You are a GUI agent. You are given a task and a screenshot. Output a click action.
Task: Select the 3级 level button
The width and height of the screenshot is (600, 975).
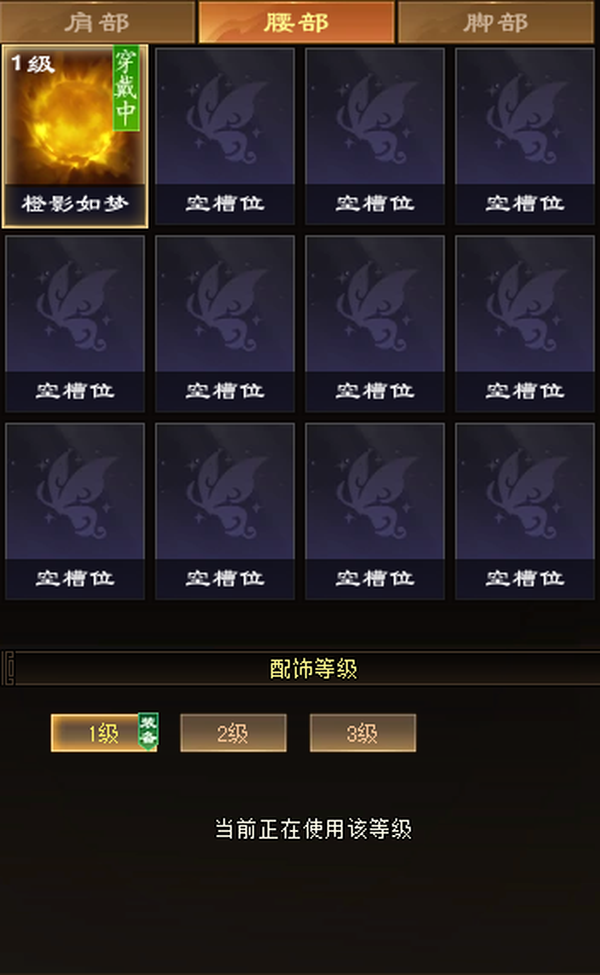362,733
